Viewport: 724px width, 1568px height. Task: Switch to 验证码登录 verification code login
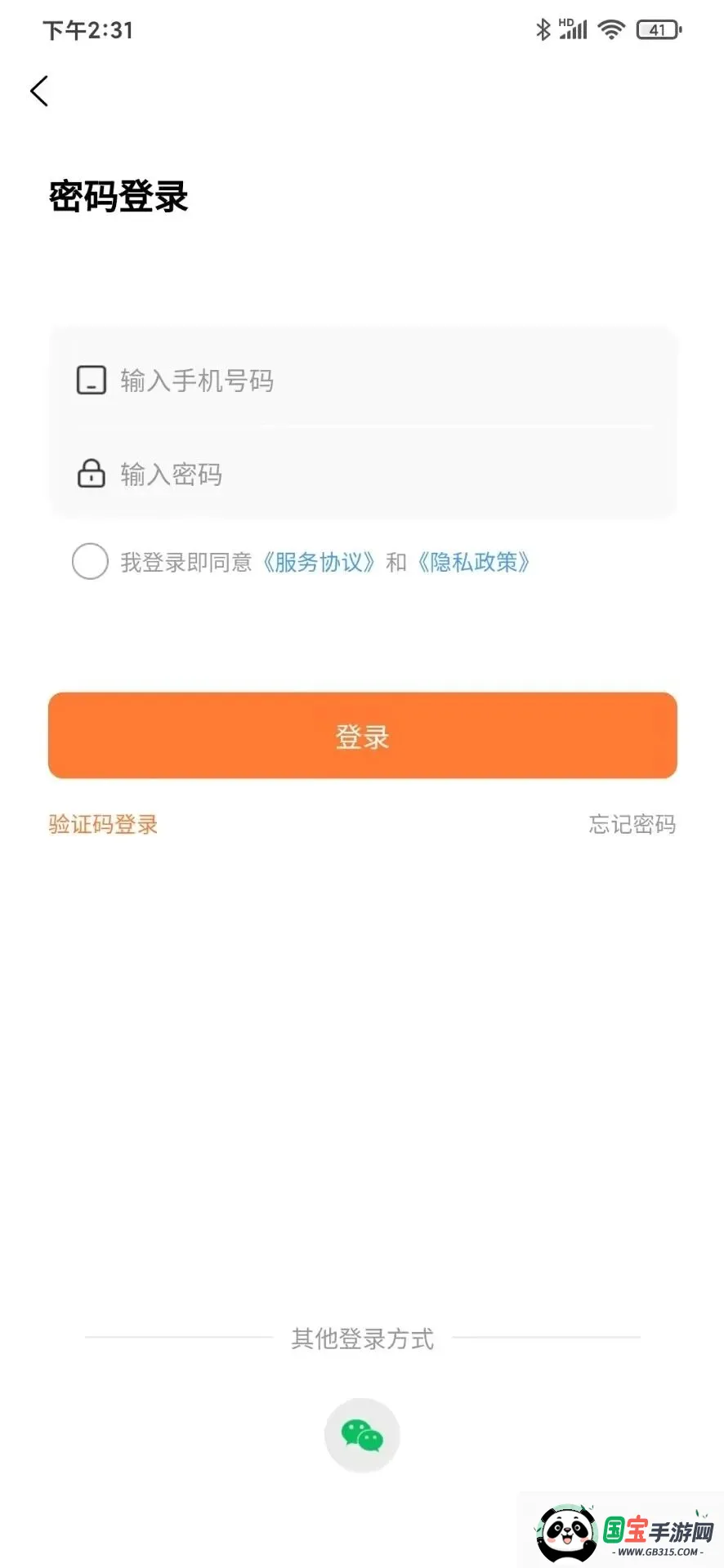tap(102, 825)
